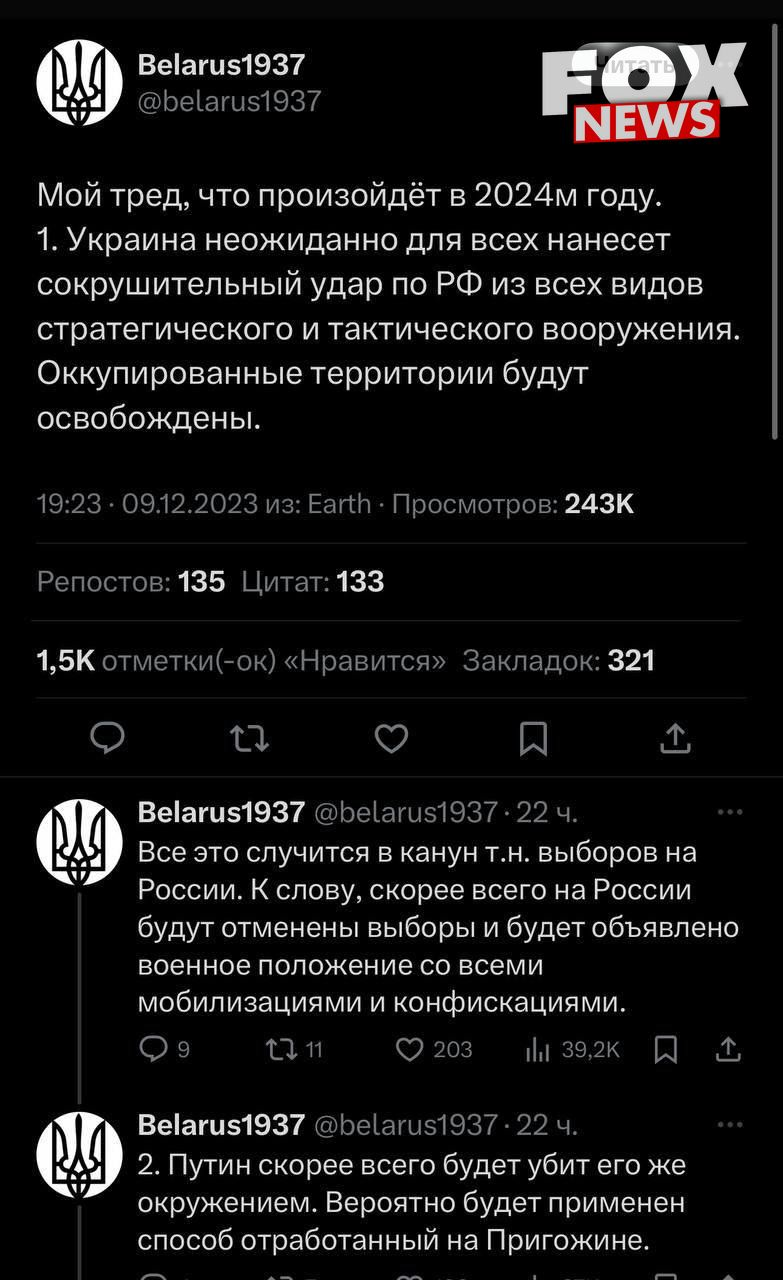Screen dimensions: 783x1280
Task: Open the reply about Putin and Prigozhin
Action: click(x=411, y=1203)
